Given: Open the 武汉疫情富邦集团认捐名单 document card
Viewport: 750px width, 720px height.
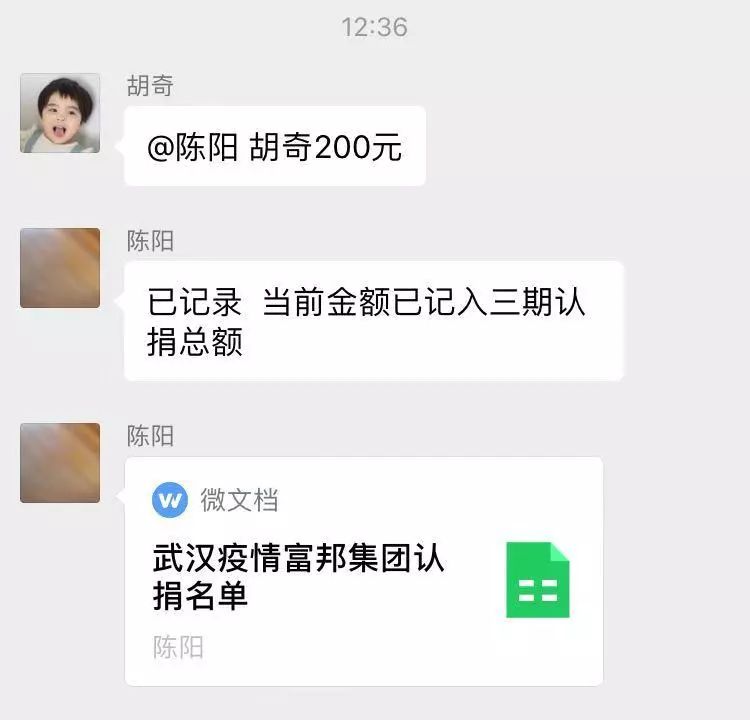Looking at the screenshot, I should point(363,572).
